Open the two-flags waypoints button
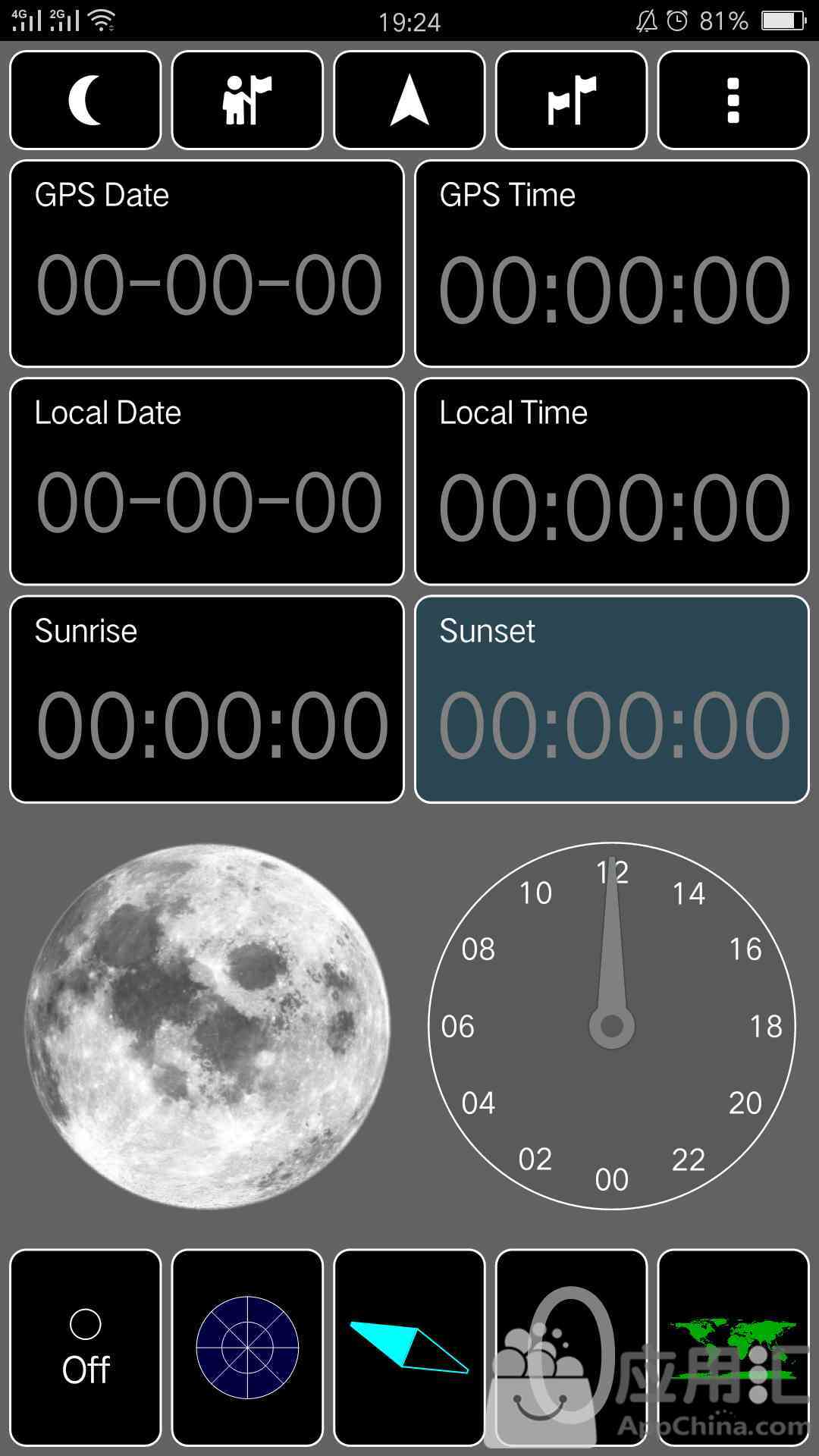Screen dimensions: 819x1456 (x=571, y=100)
